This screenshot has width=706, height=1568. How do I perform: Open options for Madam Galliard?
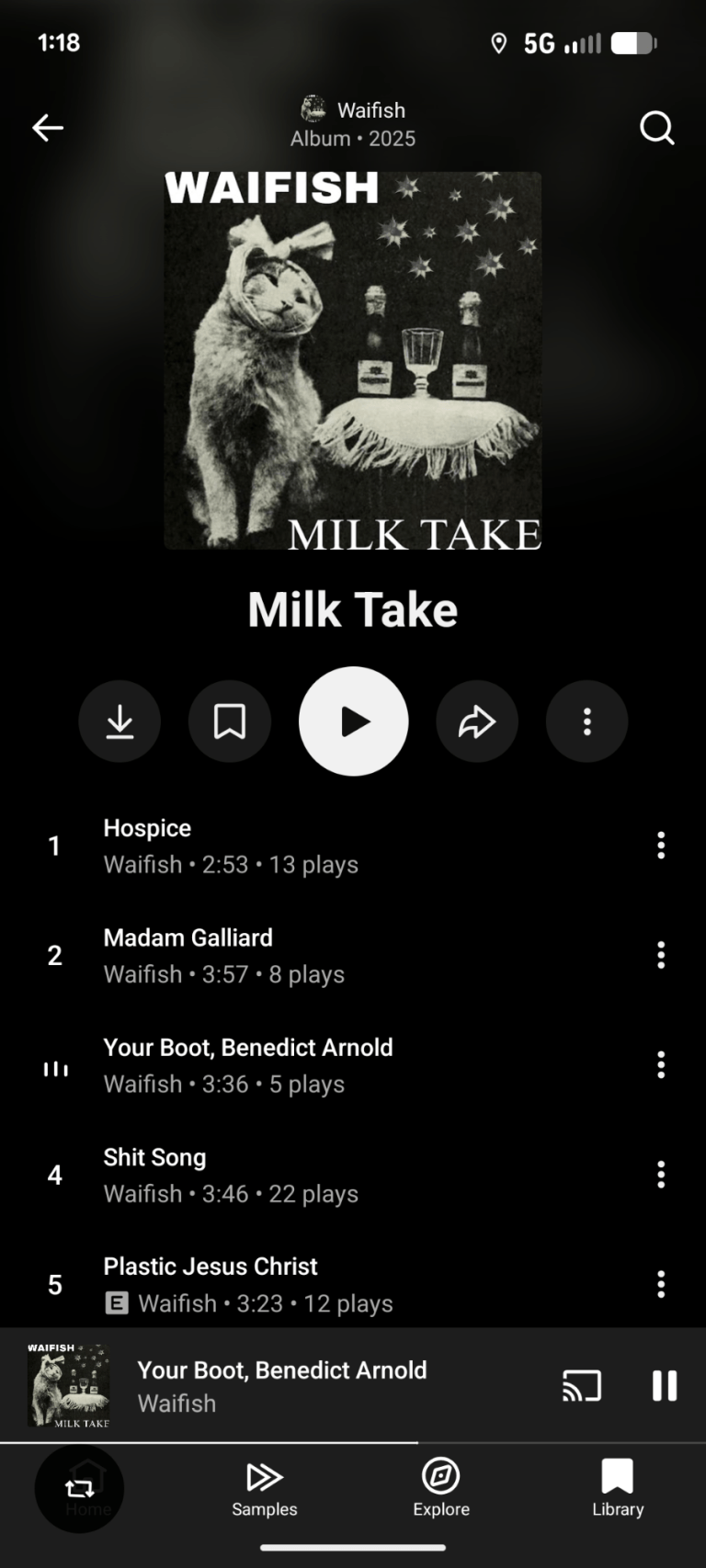point(660,956)
